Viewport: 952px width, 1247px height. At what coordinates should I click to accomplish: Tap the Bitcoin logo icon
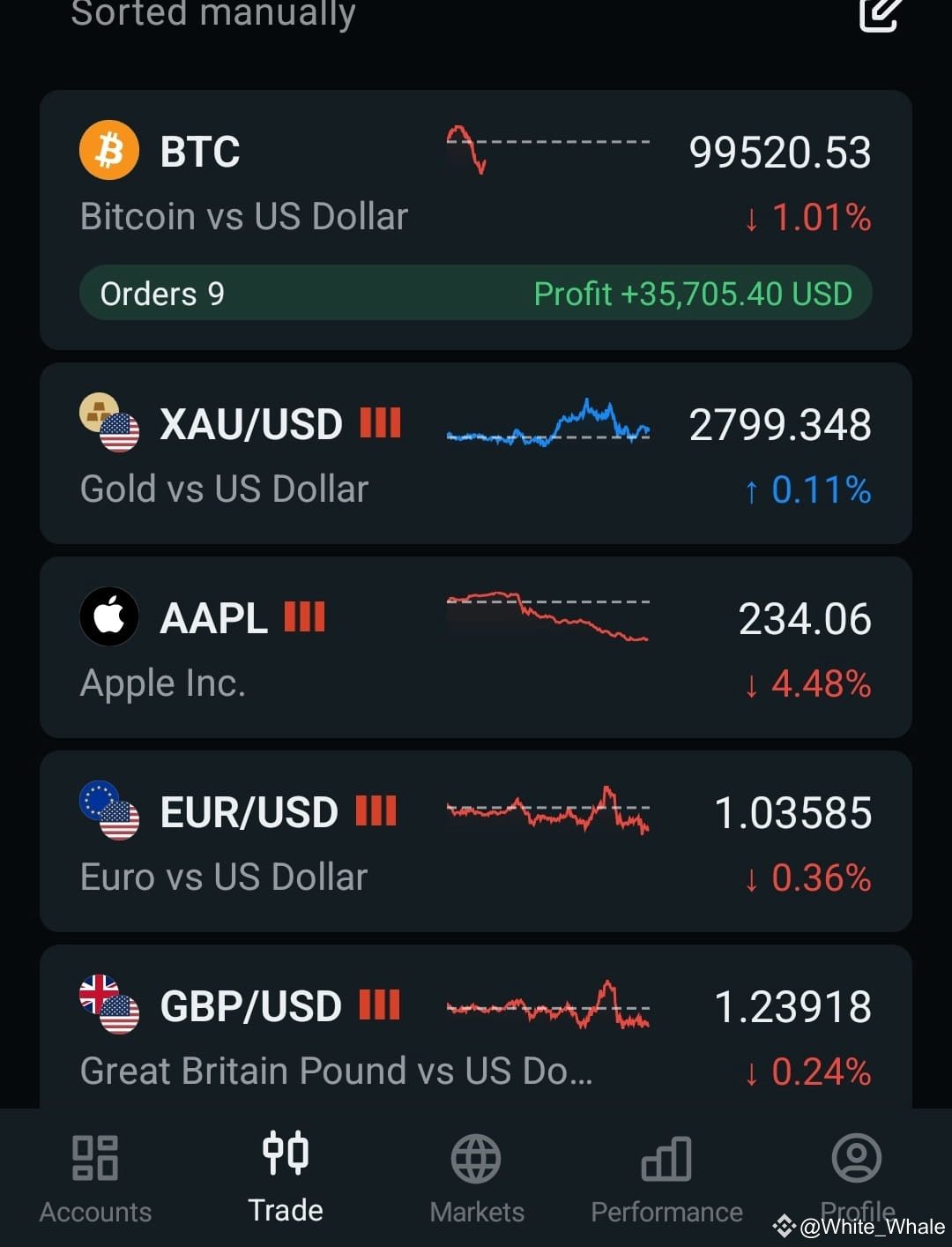(109, 150)
